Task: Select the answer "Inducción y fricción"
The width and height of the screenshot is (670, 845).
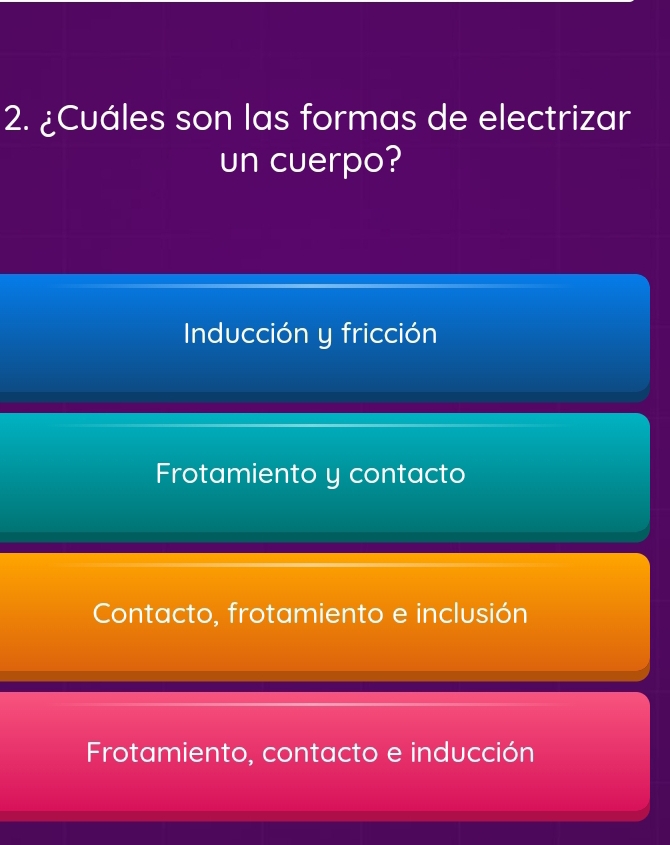Action: [311, 334]
